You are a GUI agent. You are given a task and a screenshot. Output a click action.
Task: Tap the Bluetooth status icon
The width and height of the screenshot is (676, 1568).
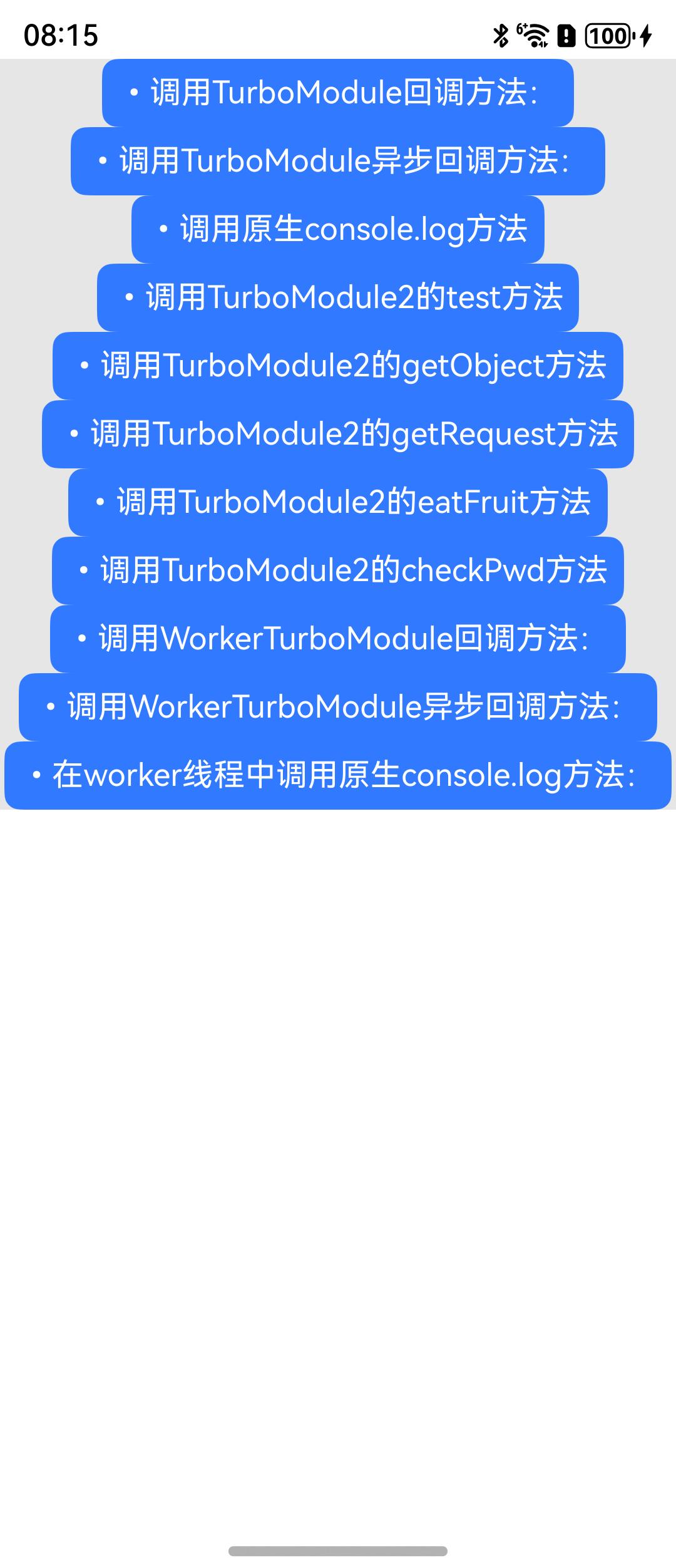[500, 36]
